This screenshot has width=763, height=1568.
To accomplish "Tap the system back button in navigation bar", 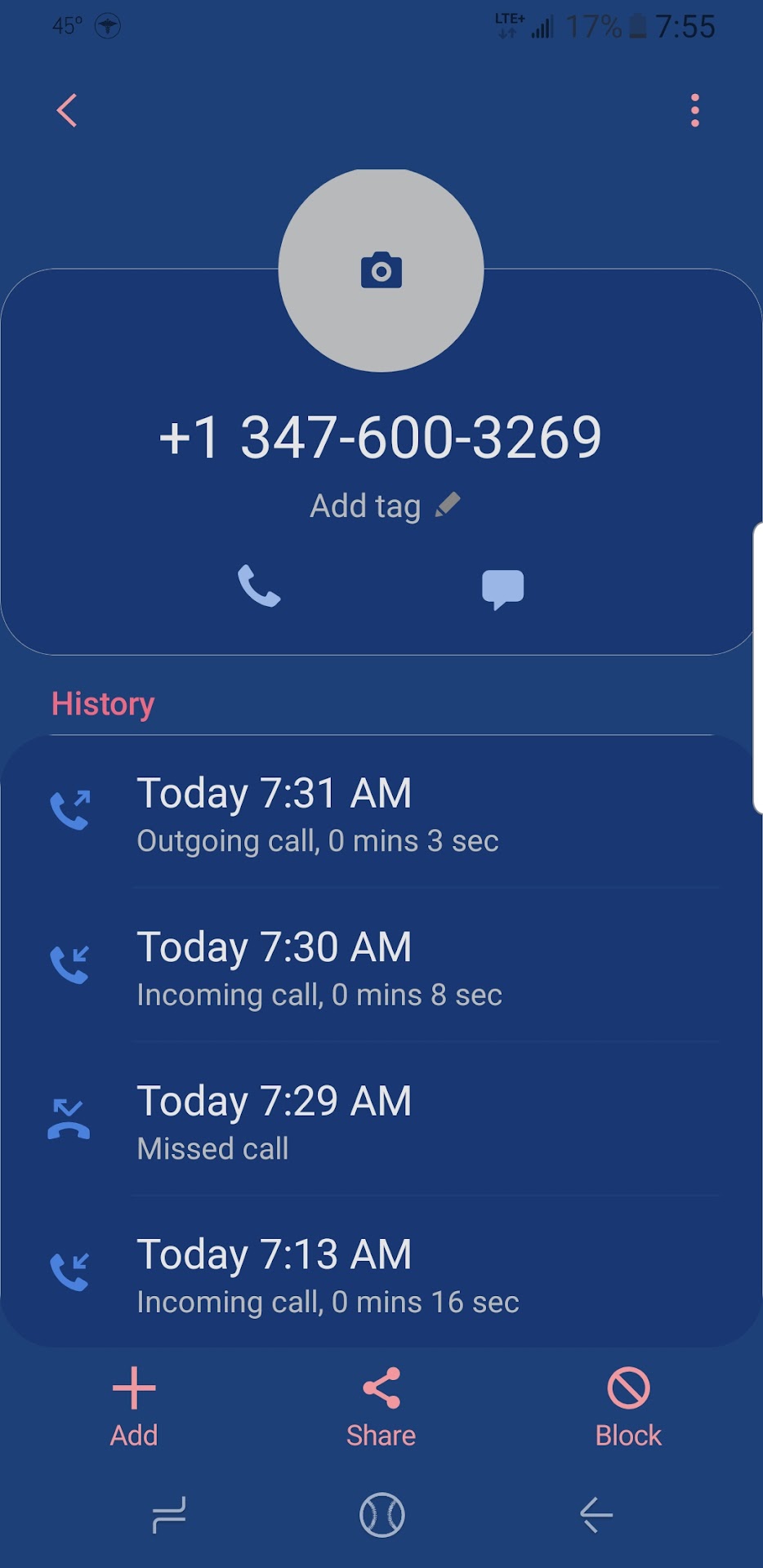I will click(x=596, y=1515).
